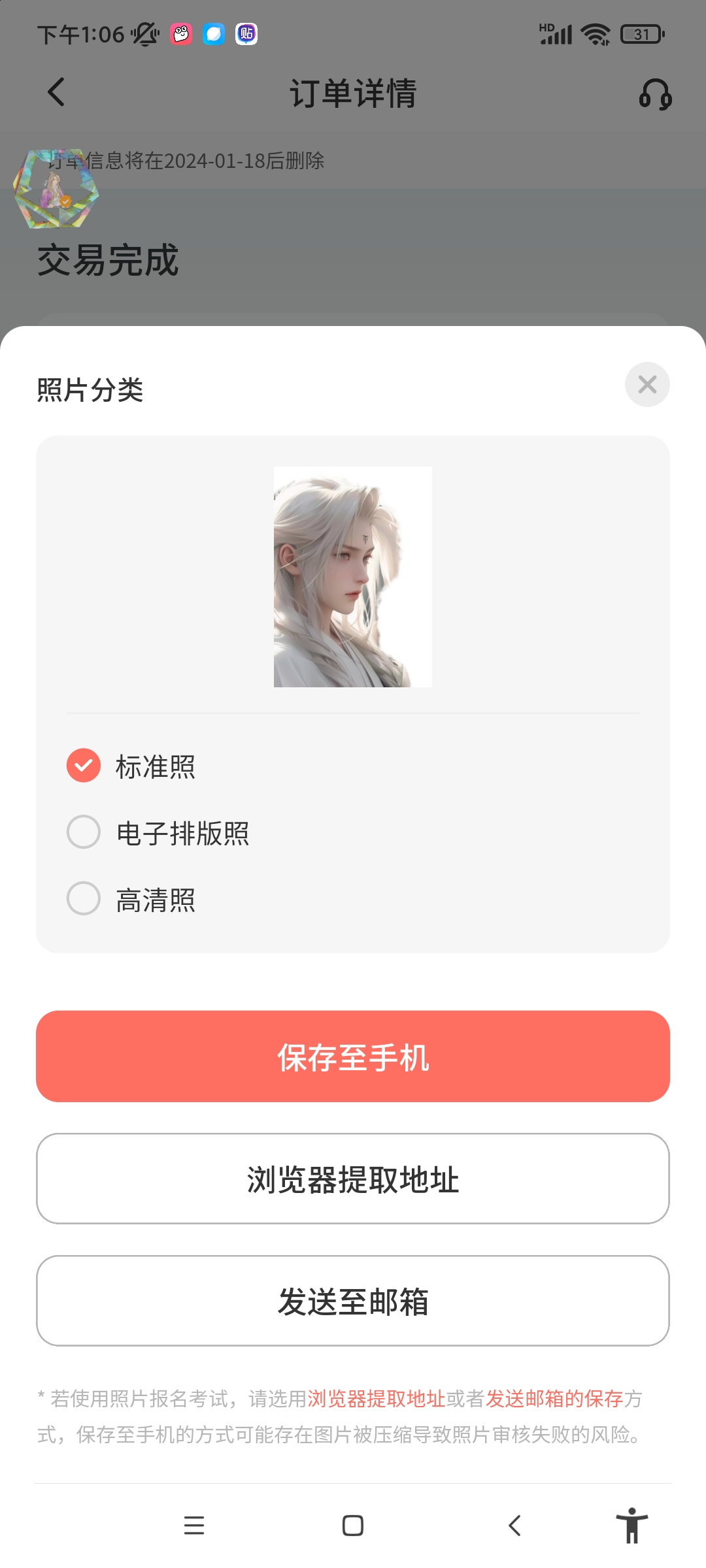706x1568 pixels.
Task: Choose 电子排版照 photo type
Action: point(84,832)
